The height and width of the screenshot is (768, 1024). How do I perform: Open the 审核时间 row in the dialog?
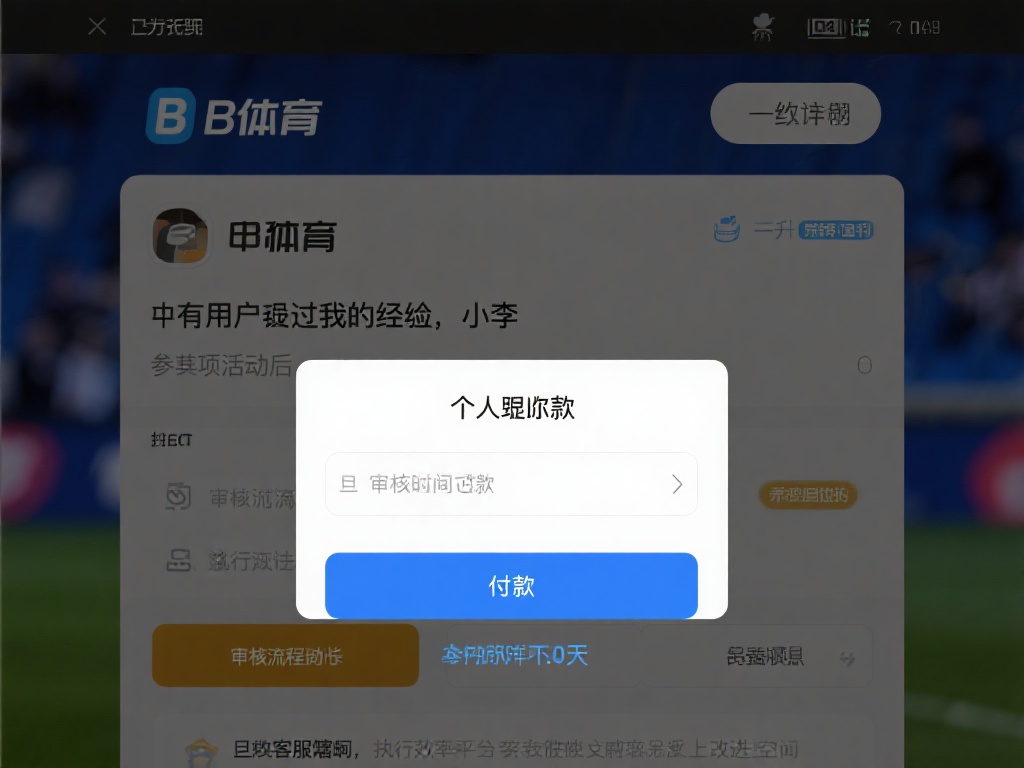(x=511, y=484)
